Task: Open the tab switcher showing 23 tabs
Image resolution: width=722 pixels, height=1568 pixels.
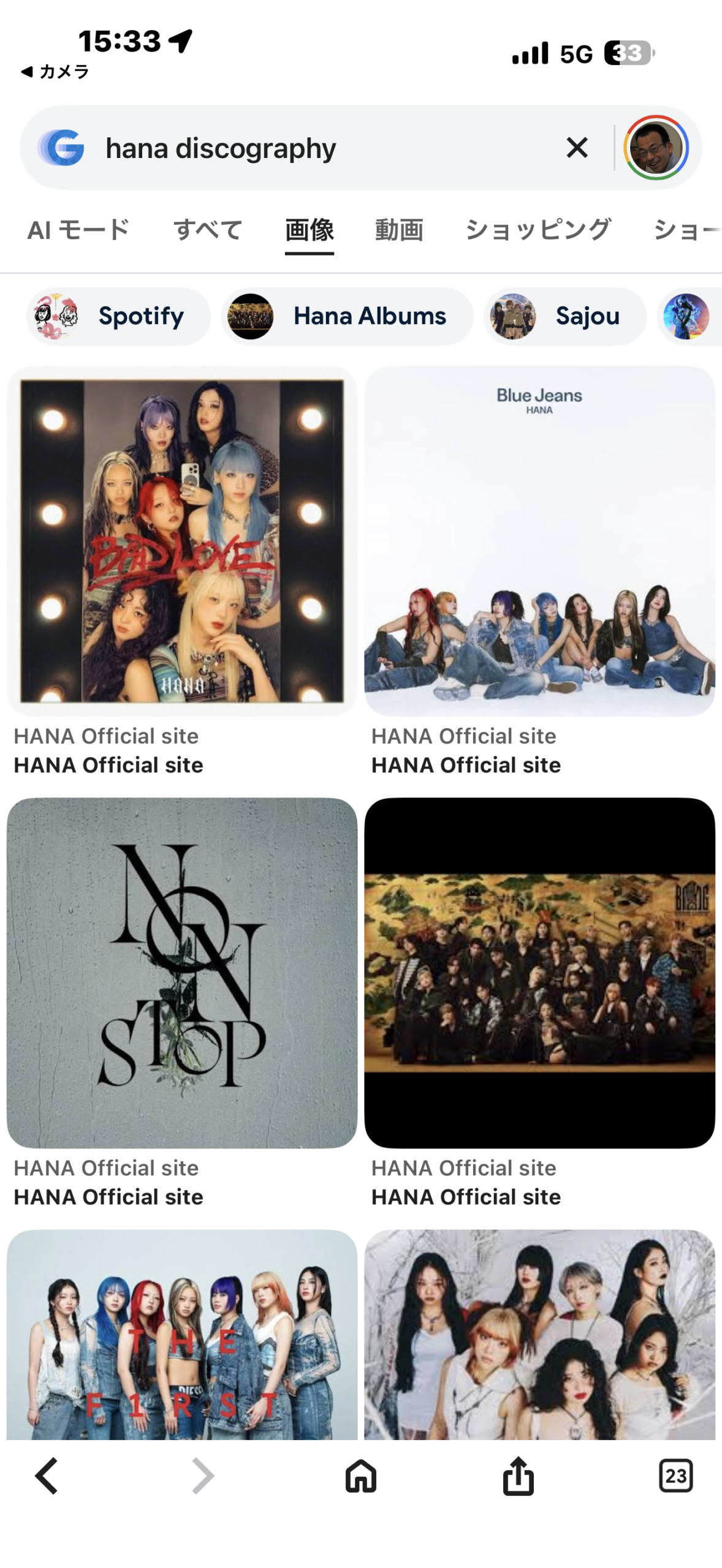Action: pyautogui.click(x=675, y=1476)
